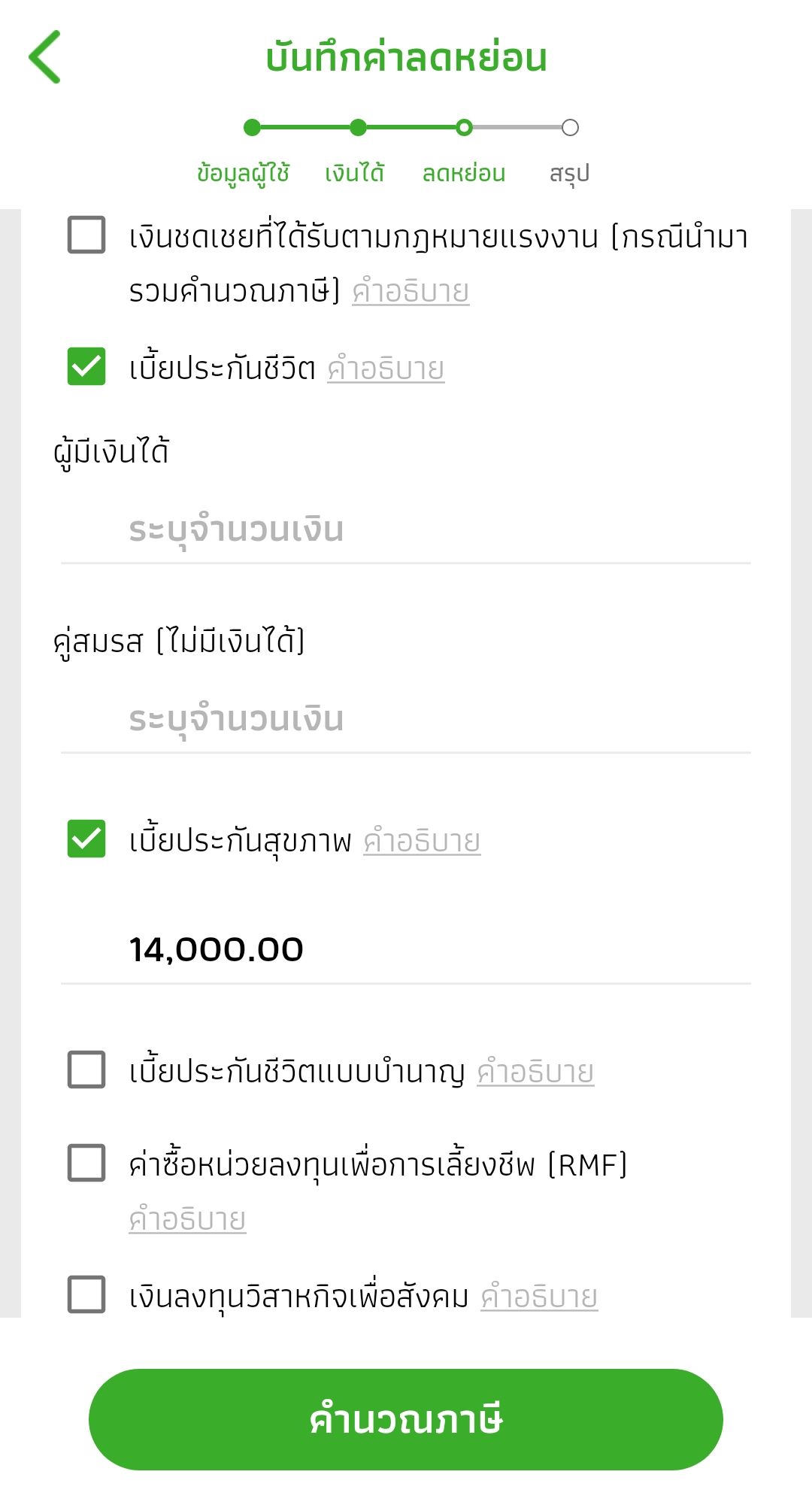Uncheck the เบี้ยประกันสุขภาพ checkbox
Screen dimensions: 812x1508
pos(86,839)
